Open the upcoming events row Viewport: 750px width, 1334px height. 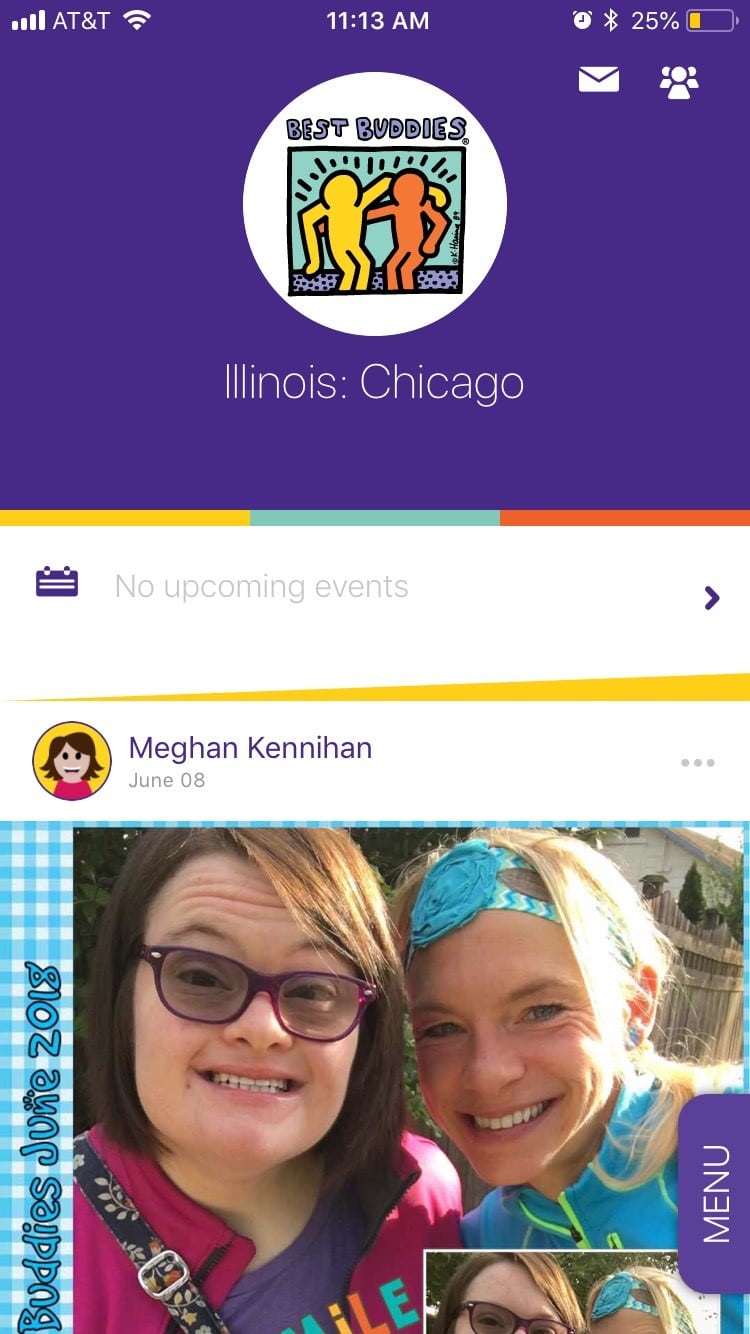[x=375, y=597]
